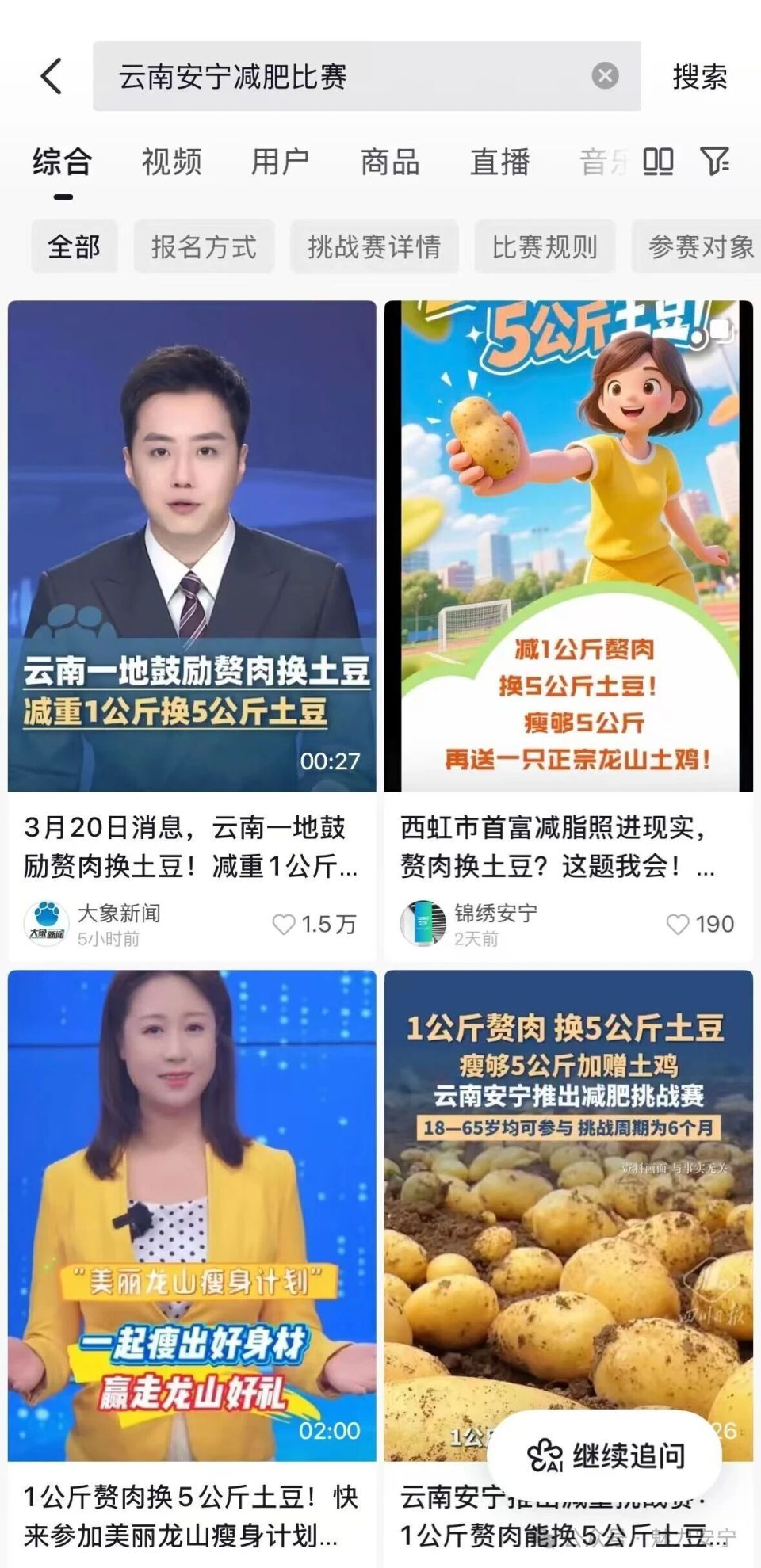761x1568 pixels.
Task: Switch to the 视频 tab
Action: tap(170, 162)
